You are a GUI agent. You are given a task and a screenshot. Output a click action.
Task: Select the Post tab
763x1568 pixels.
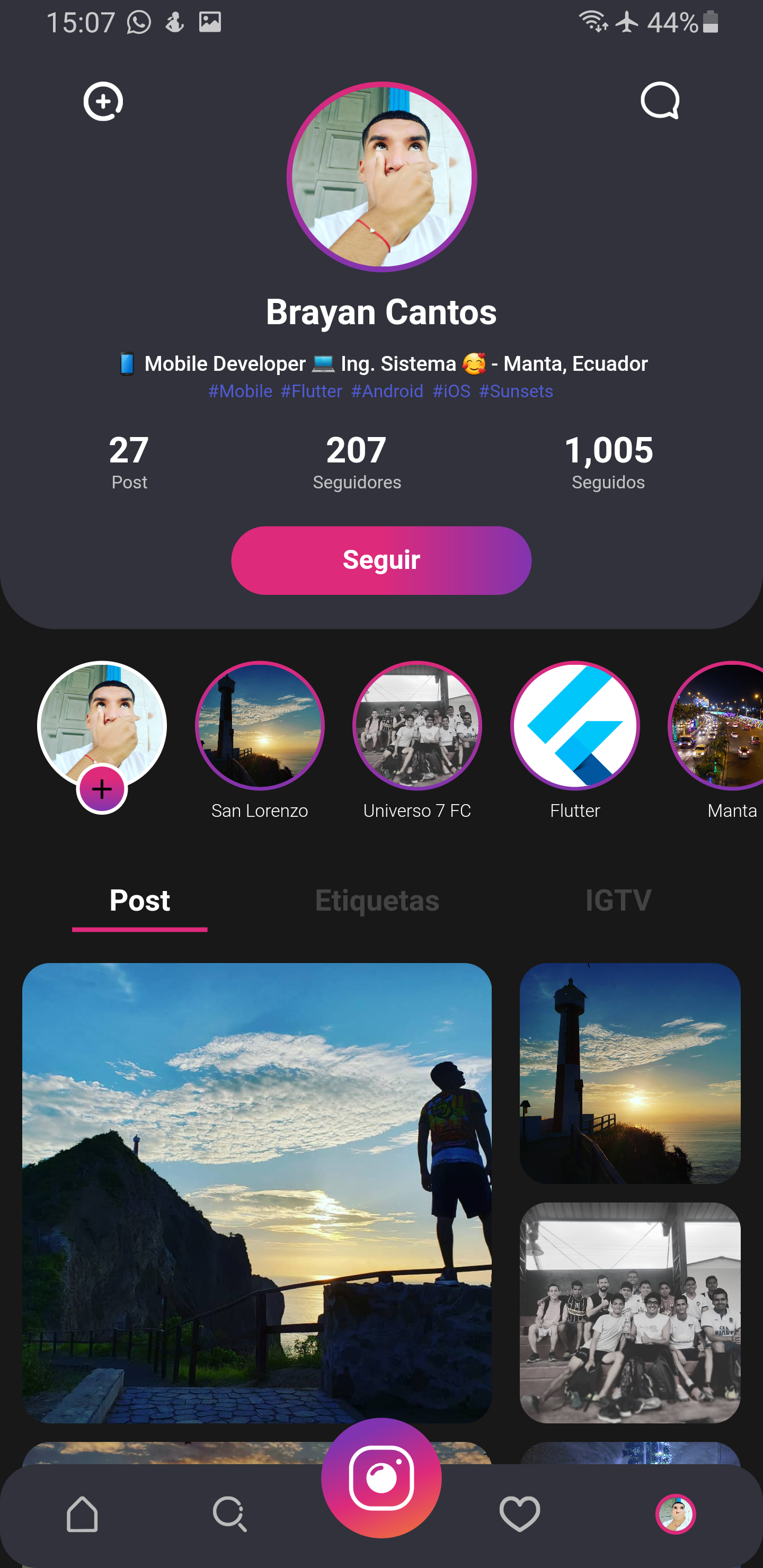139,900
